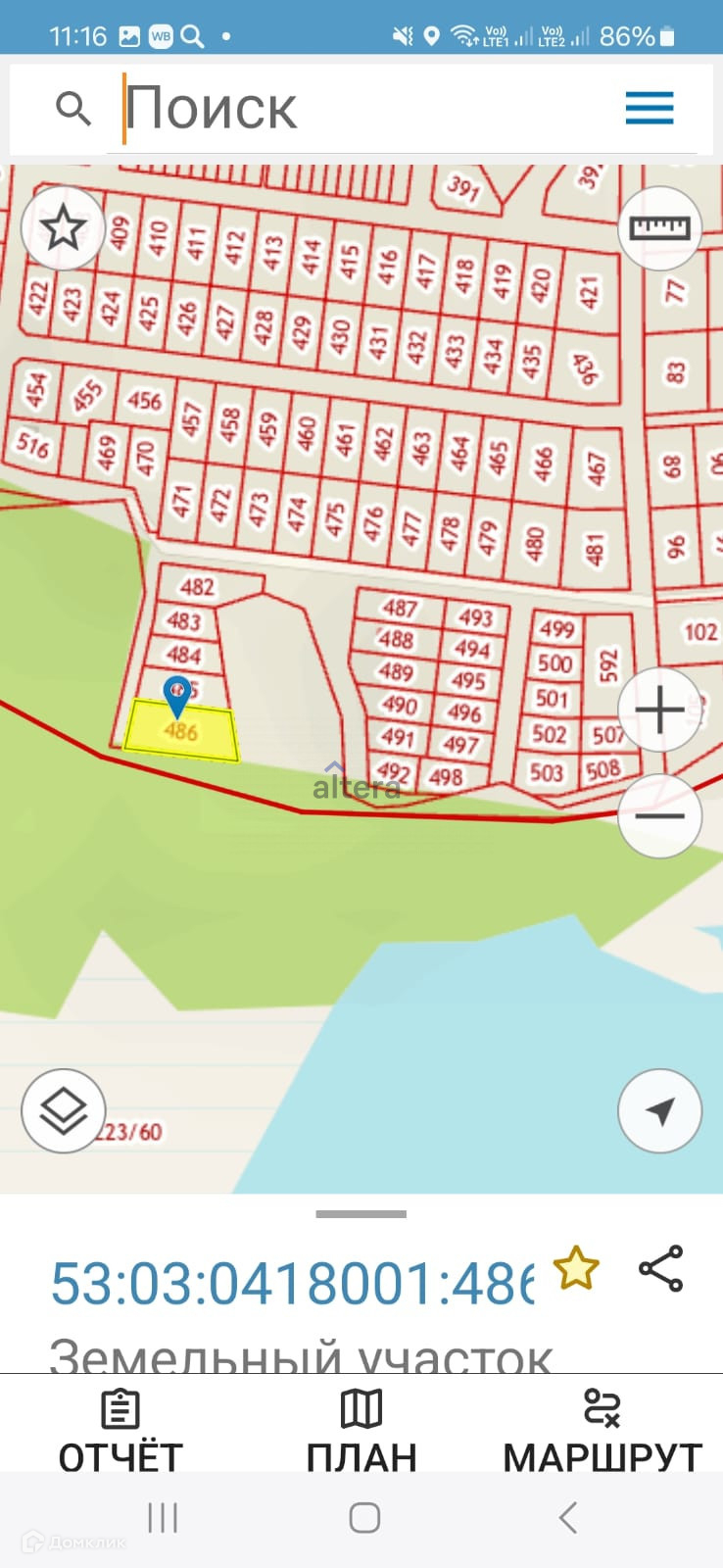Screen dimensions: 723x1568
Task: Build a route with МАРШРУТ
Action: coord(602,1431)
